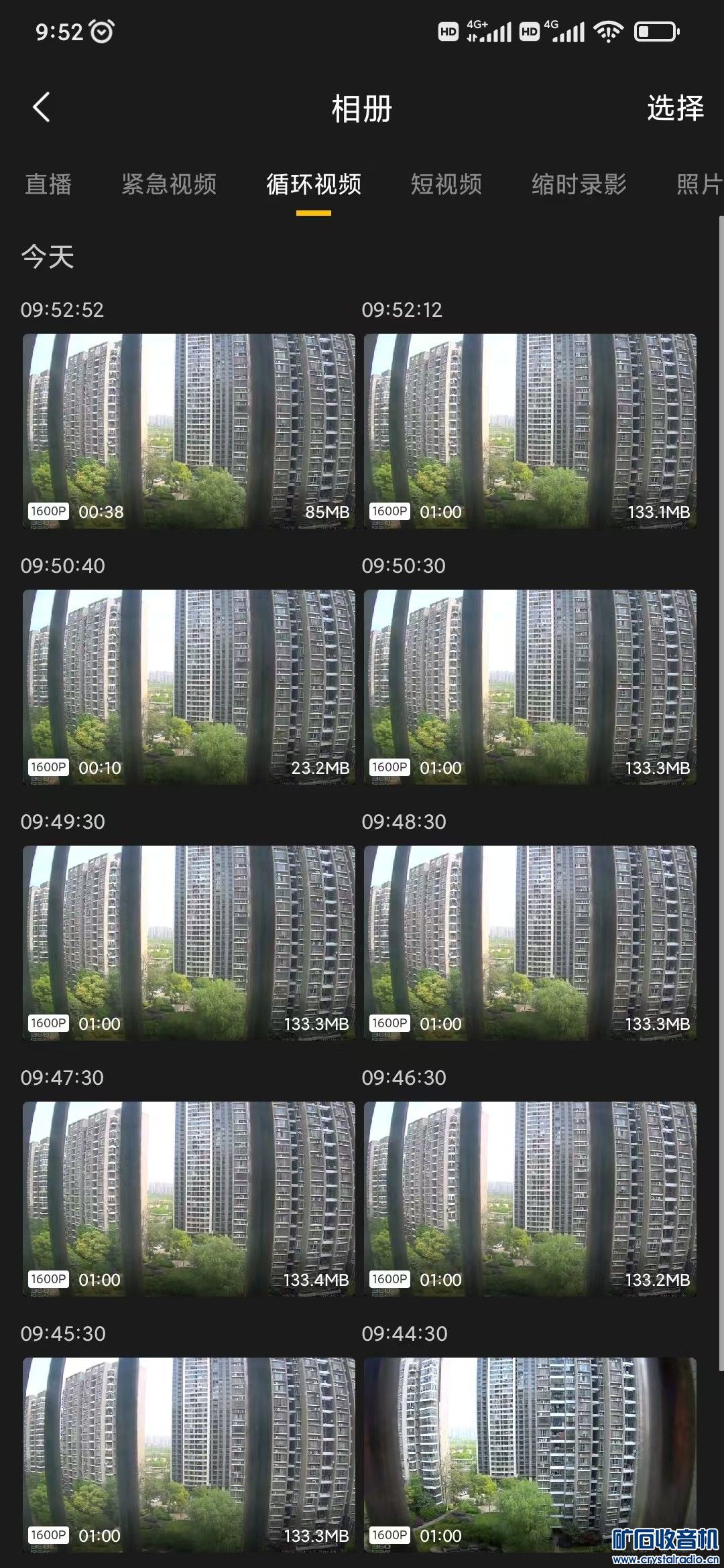Play the 09:44:30 video clip
The height and width of the screenshot is (1568, 724).
click(530, 1454)
